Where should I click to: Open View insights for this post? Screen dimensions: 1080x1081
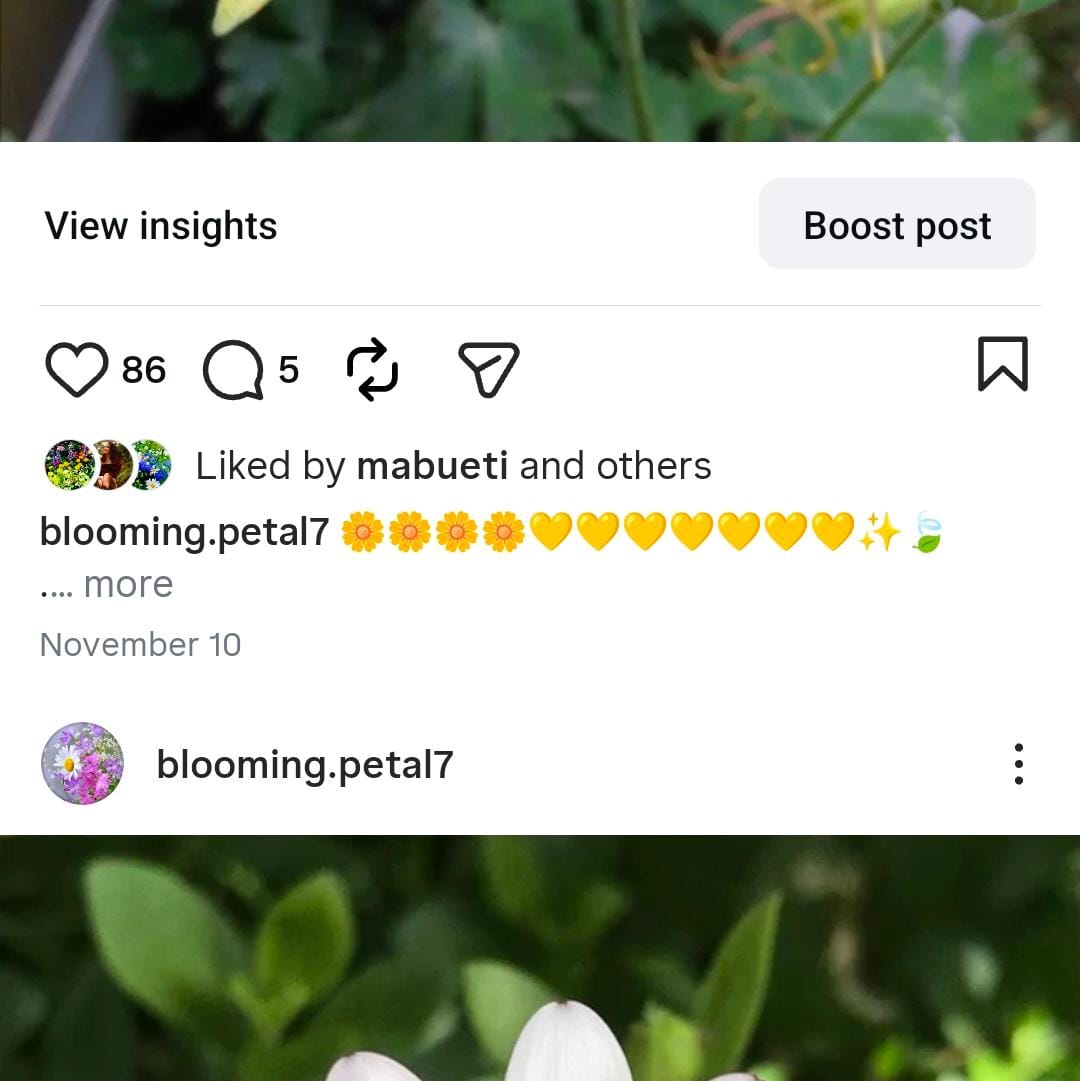[x=160, y=226]
